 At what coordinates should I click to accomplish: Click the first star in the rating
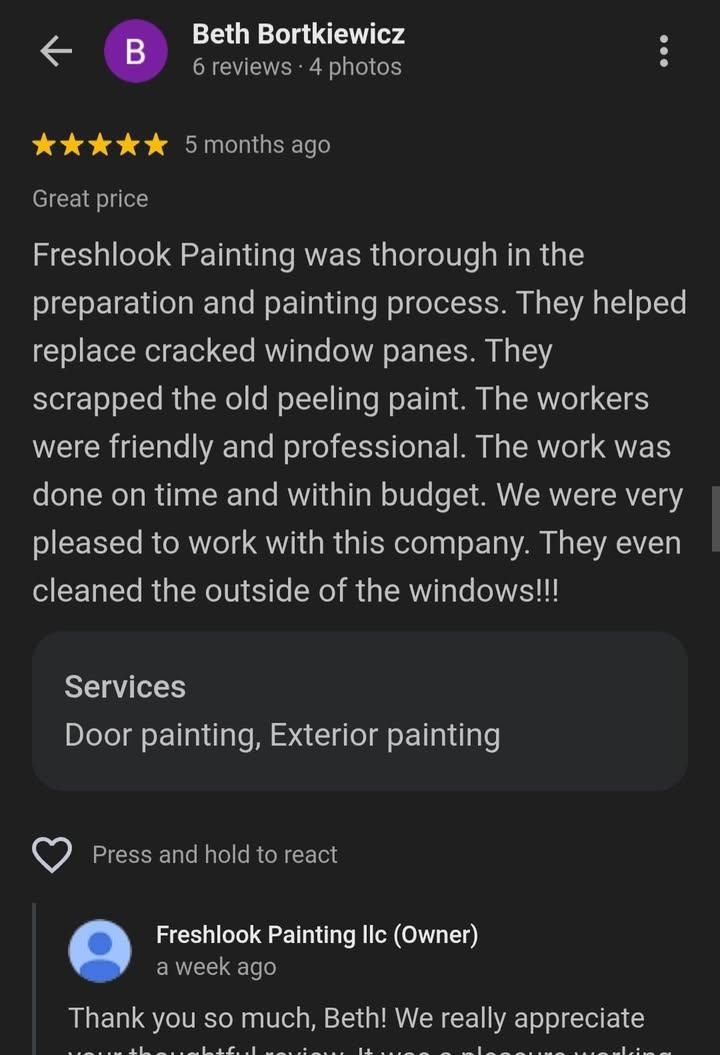[x=44, y=144]
